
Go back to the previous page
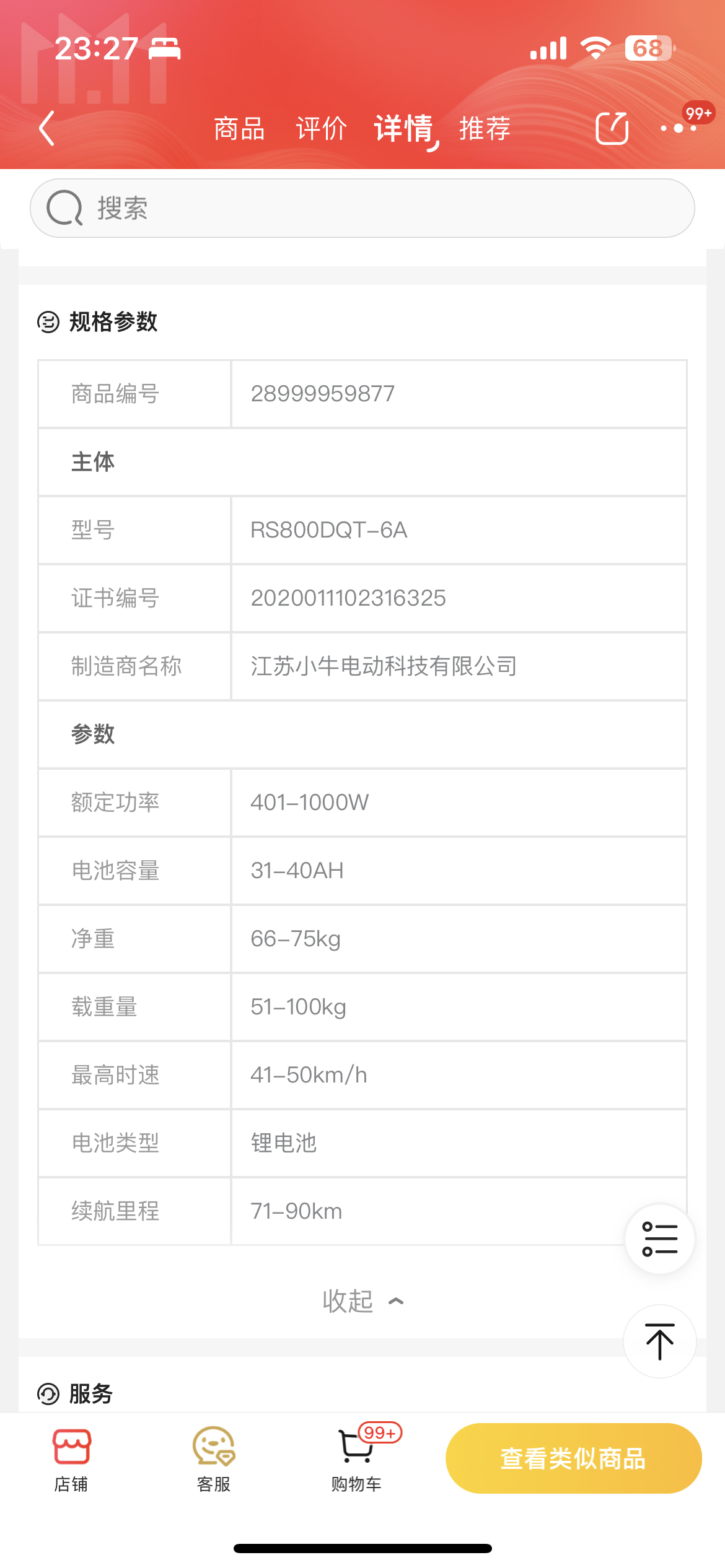(47, 128)
